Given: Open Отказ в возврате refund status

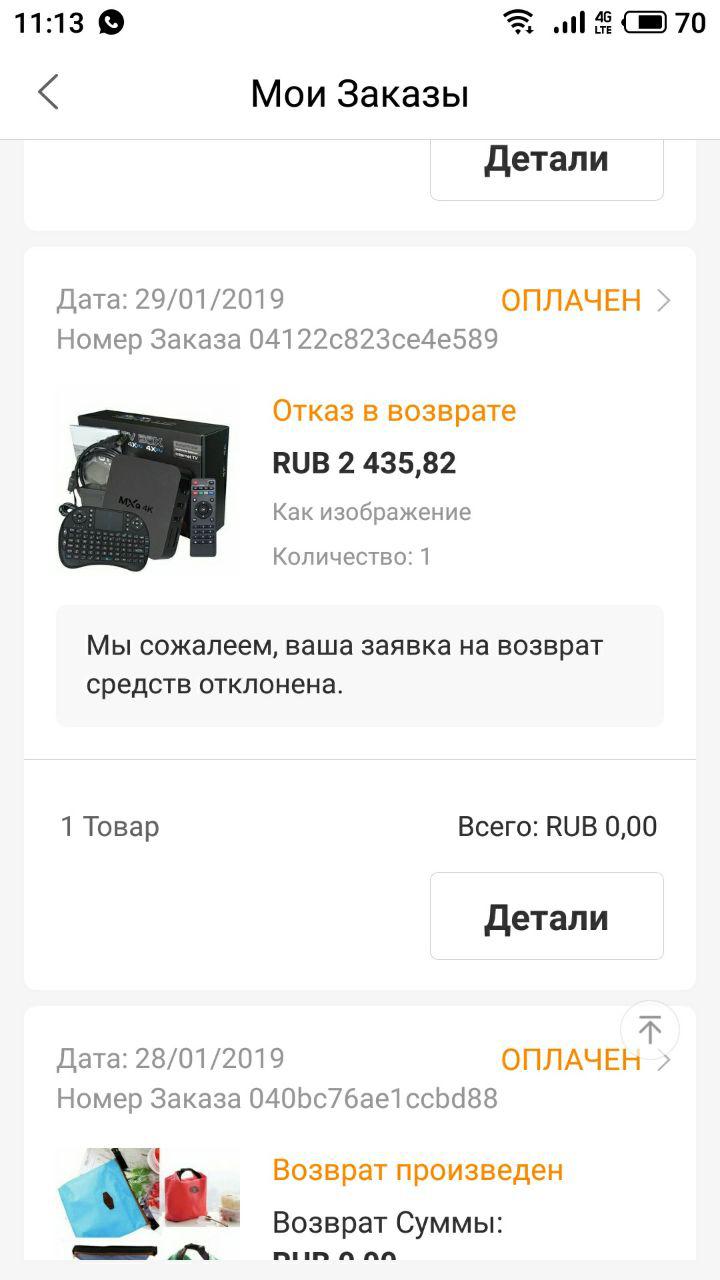Looking at the screenshot, I should click(394, 411).
